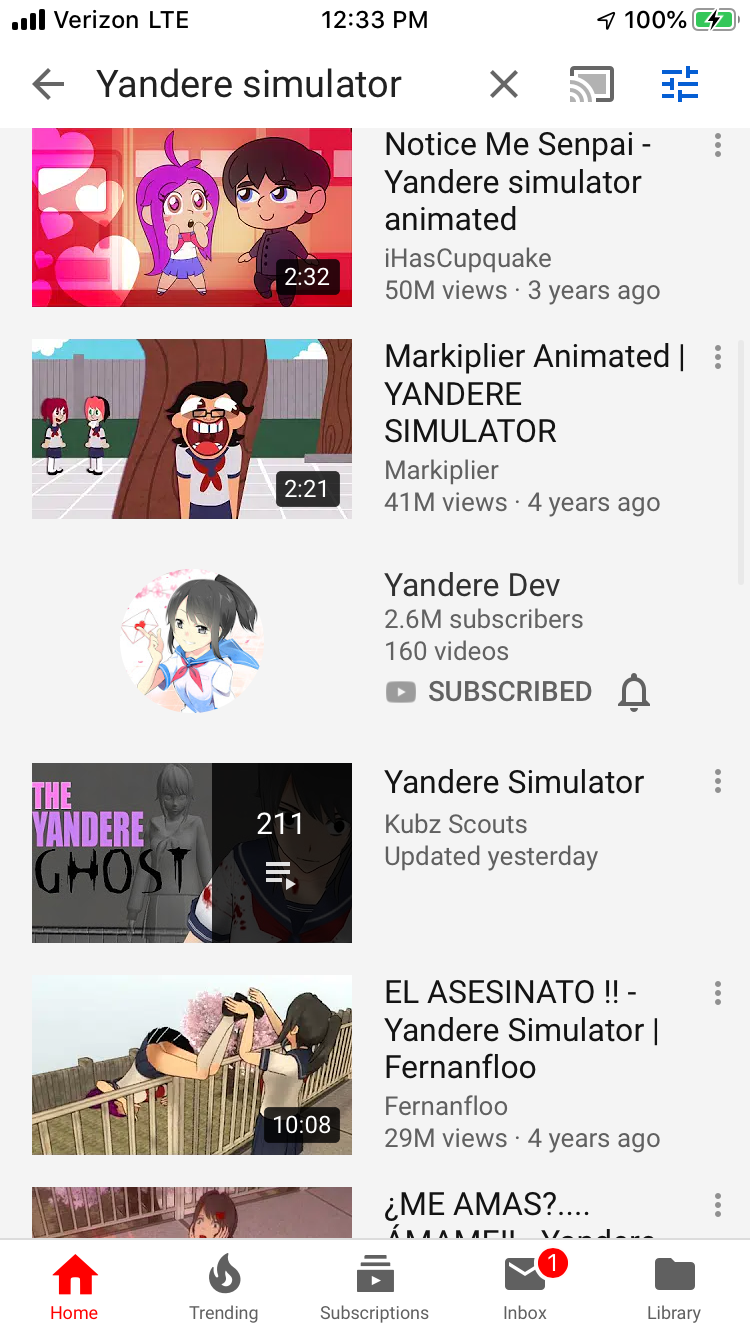The image size is (750, 1334).
Task: Play Markiplier Animated Yandere Simulator video
Action: 192,429
